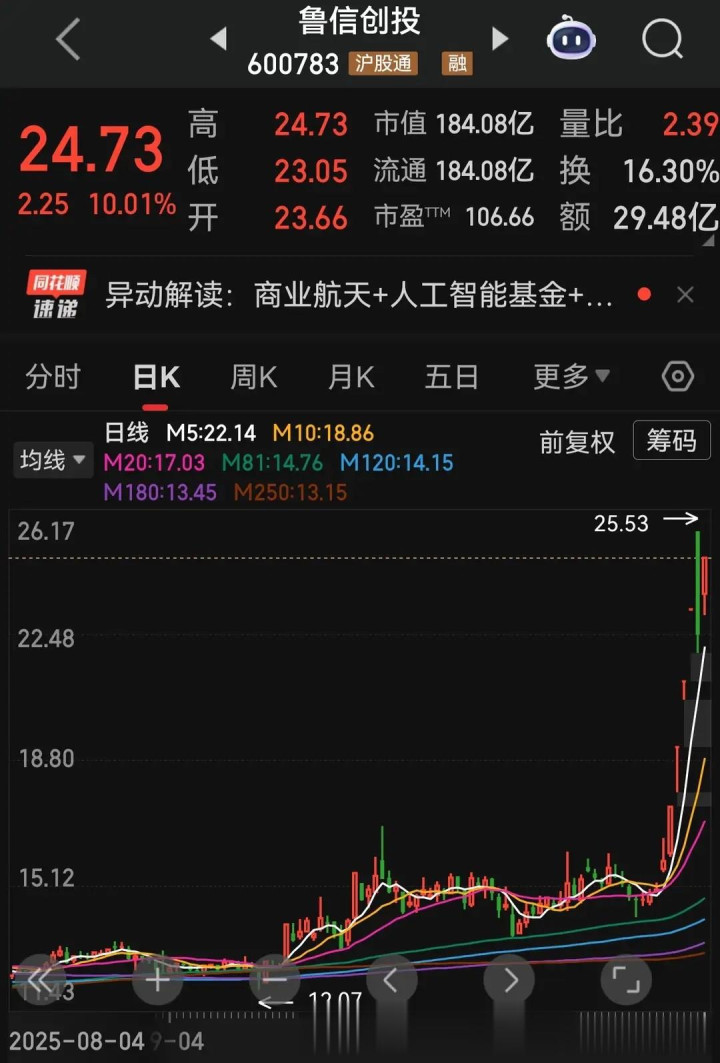Show the 筹码 distribution
The width and height of the screenshot is (720, 1063).
click(671, 441)
